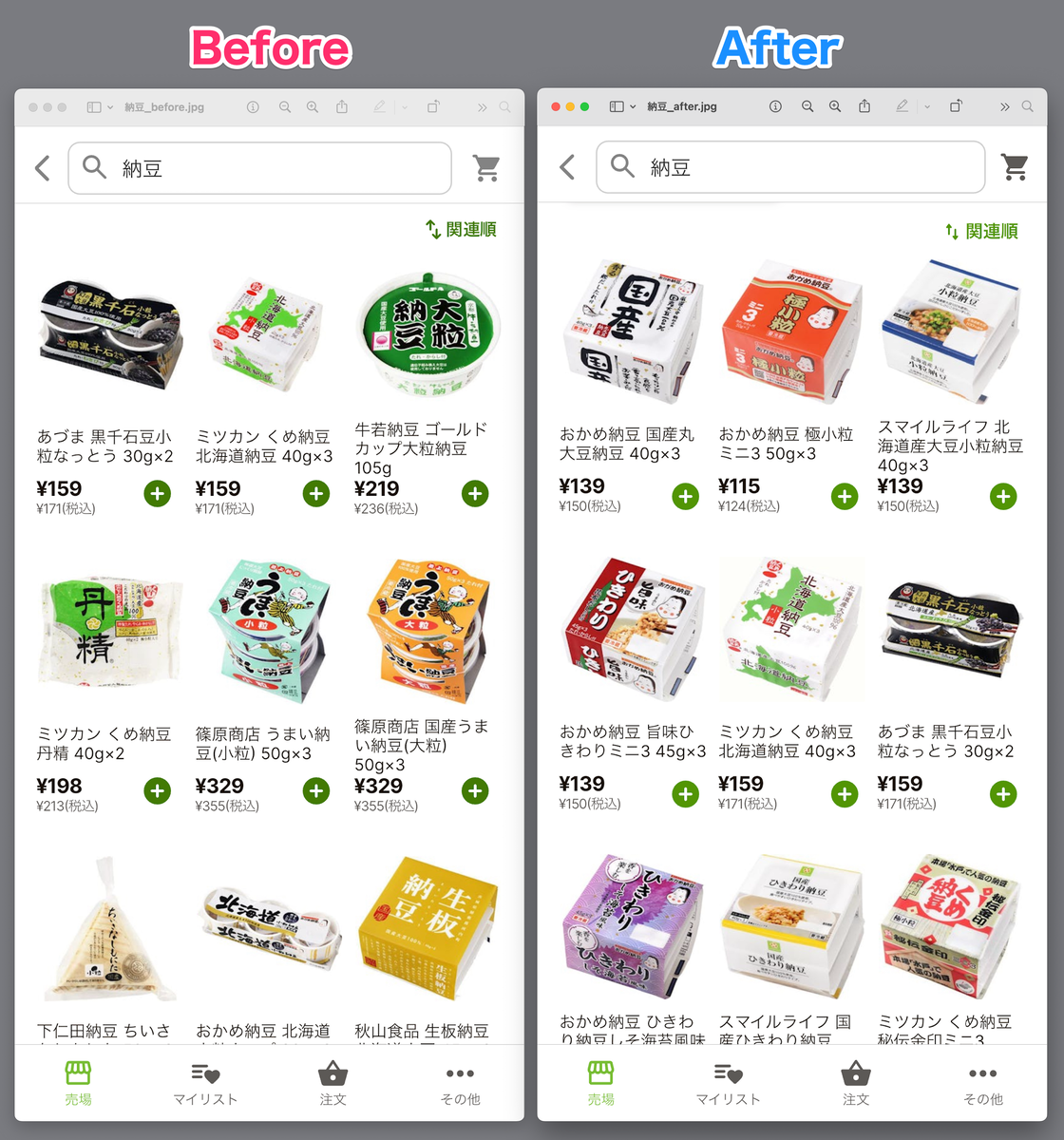
Task: Expand the overflow chevron in the After toolbar
Action: tap(1004, 106)
